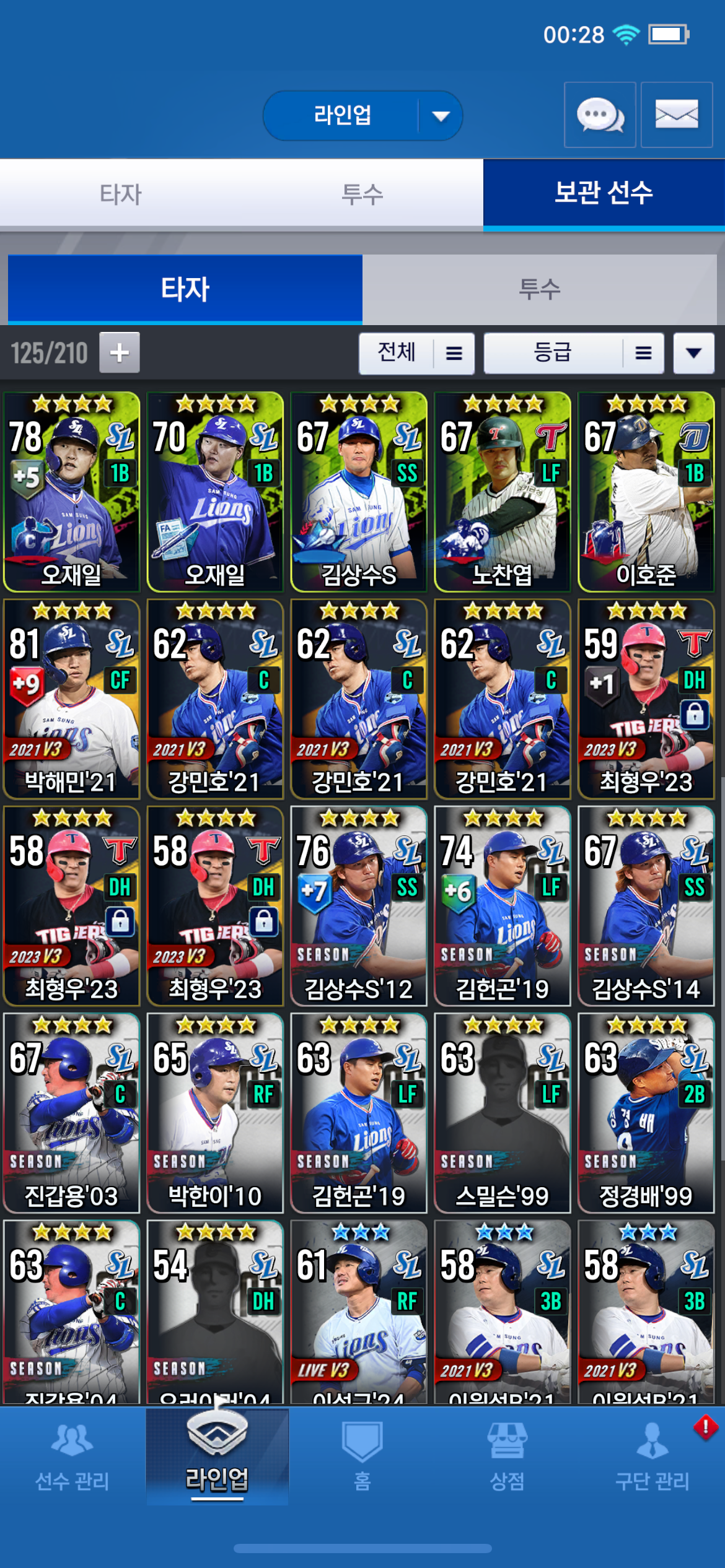Select the 투수 sub-tab beside 타자
Viewport: 725px width, 1568px height.
coord(539,289)
